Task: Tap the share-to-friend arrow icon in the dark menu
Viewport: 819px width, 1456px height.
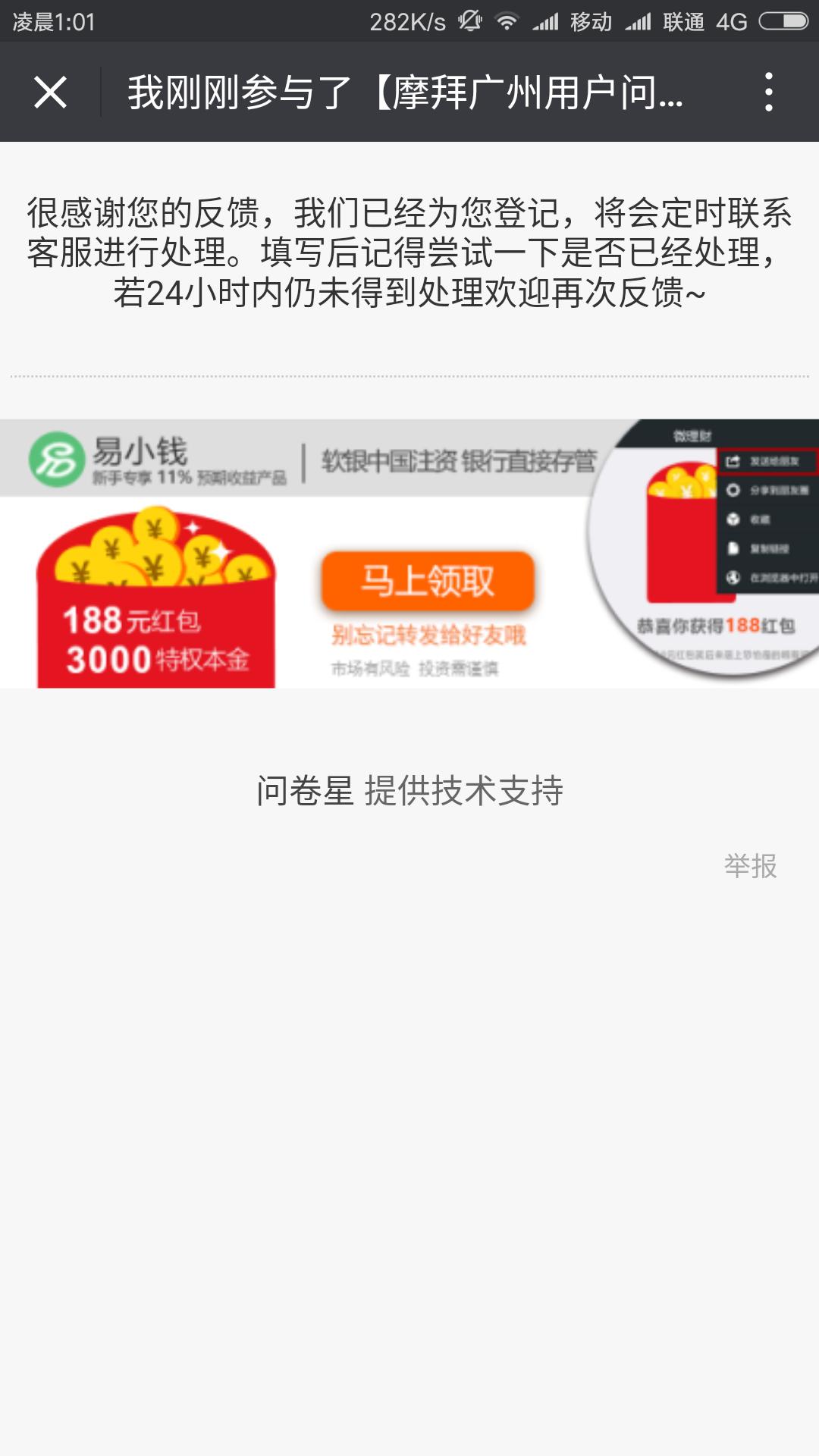Action: (732, 461)
